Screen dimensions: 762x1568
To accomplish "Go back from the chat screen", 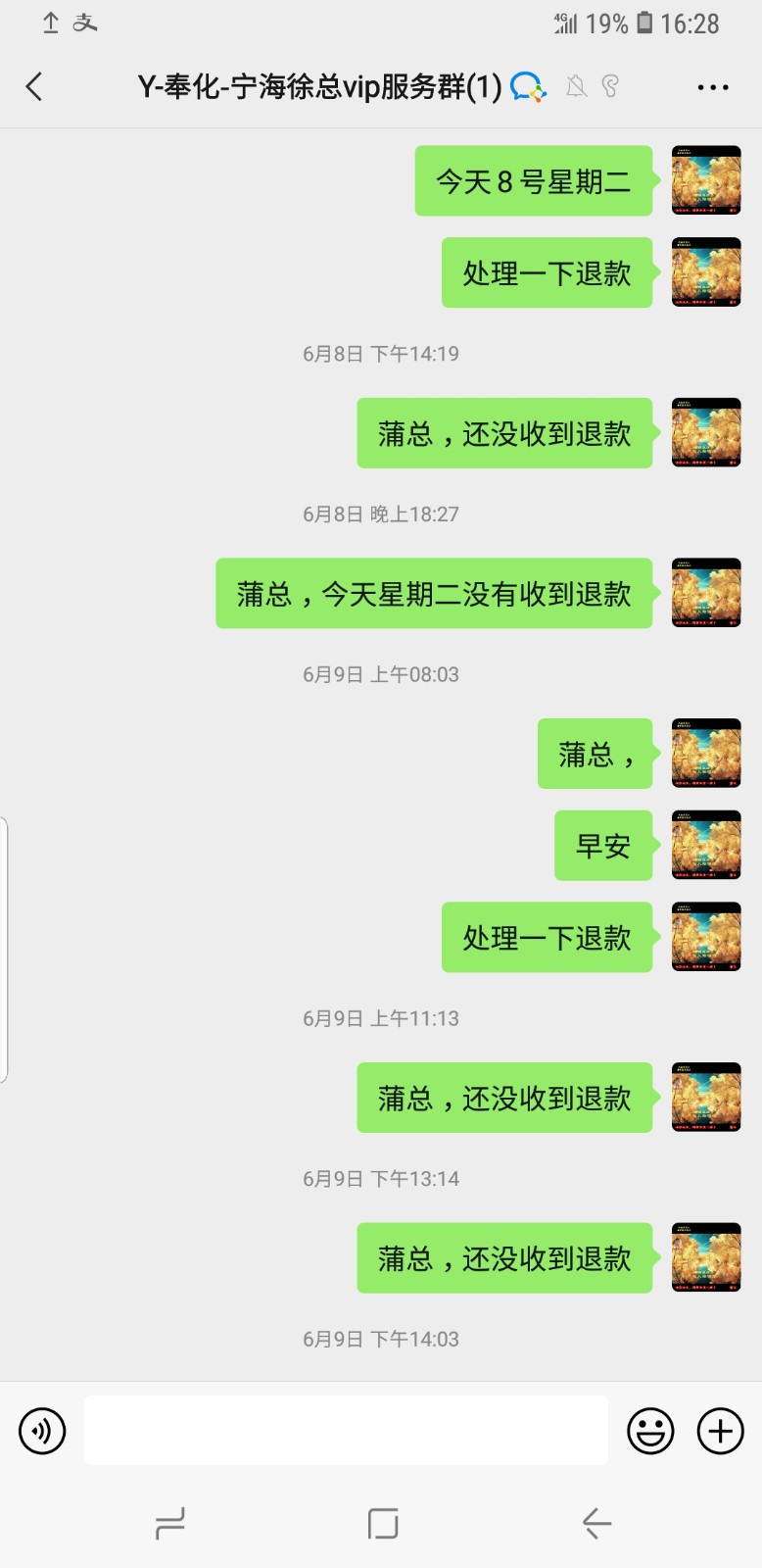I will point(35,87).
